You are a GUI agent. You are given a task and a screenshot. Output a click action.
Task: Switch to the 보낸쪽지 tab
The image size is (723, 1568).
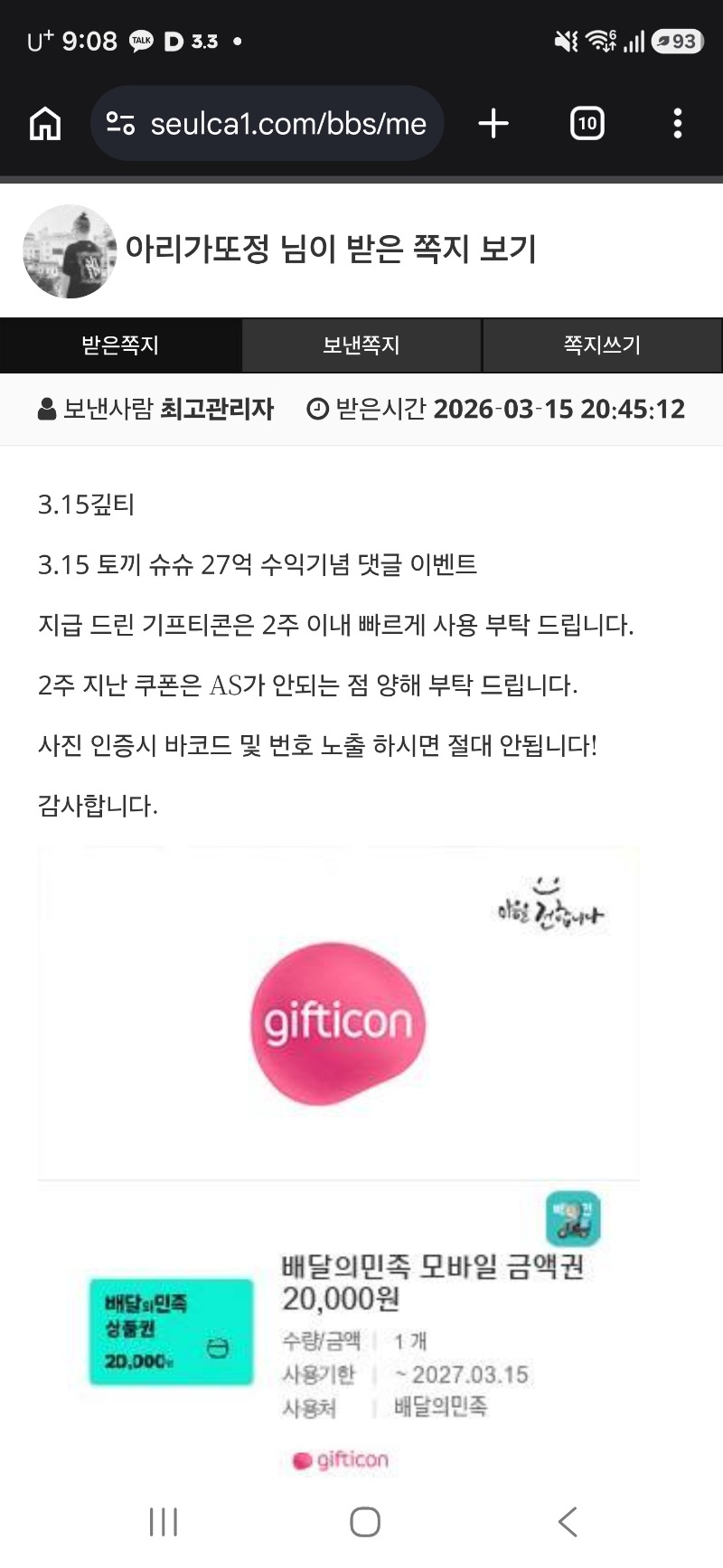point(361,345)
